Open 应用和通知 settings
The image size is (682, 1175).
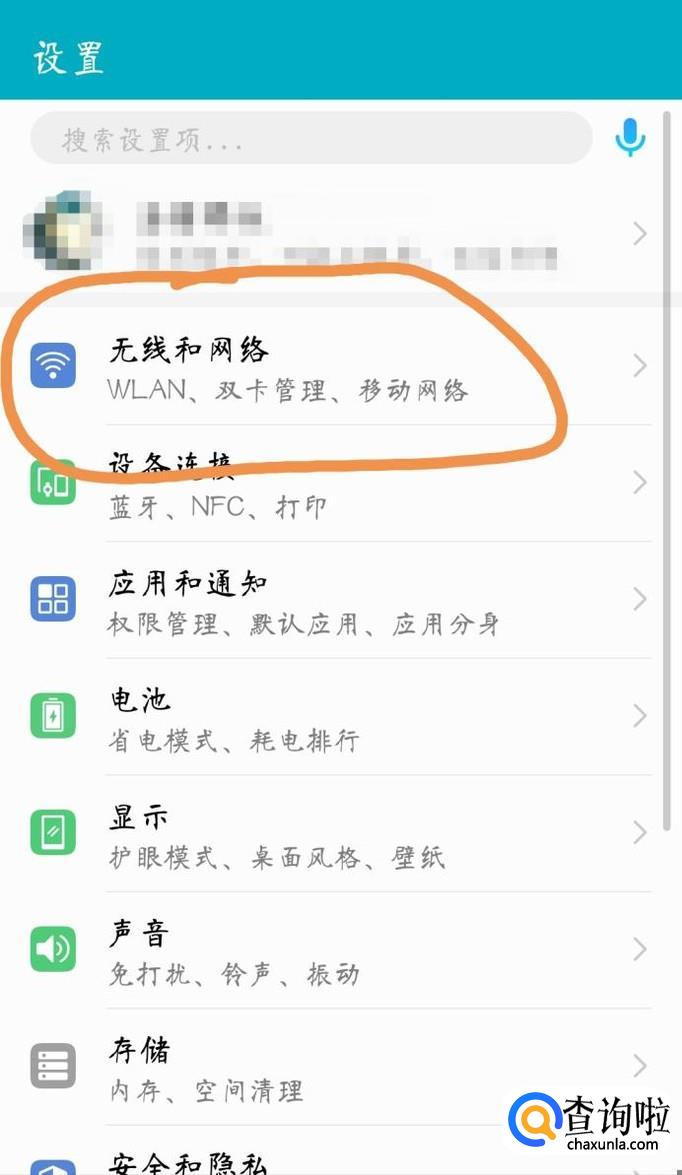click(x=340, y=600)
